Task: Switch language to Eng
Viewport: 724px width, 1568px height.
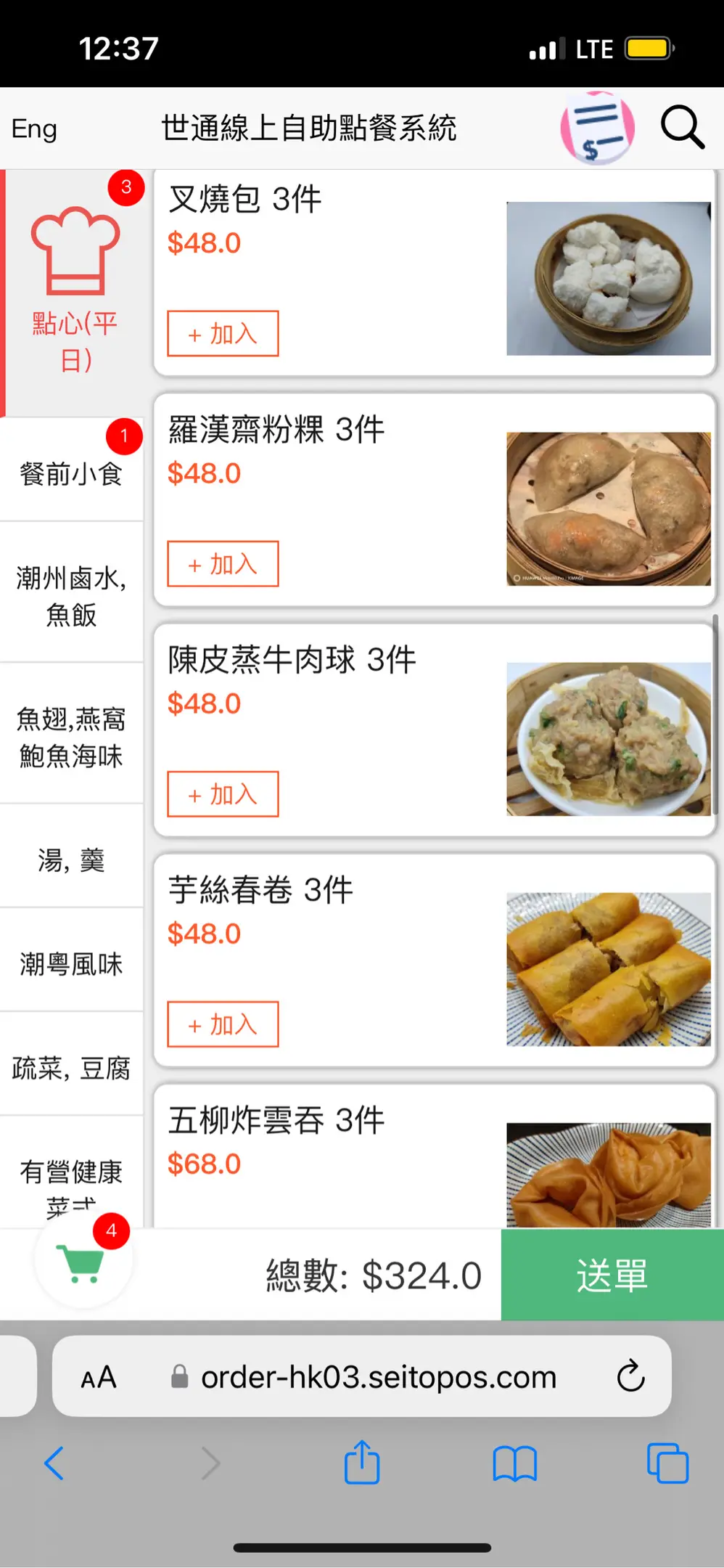Action: coord(34,129)
